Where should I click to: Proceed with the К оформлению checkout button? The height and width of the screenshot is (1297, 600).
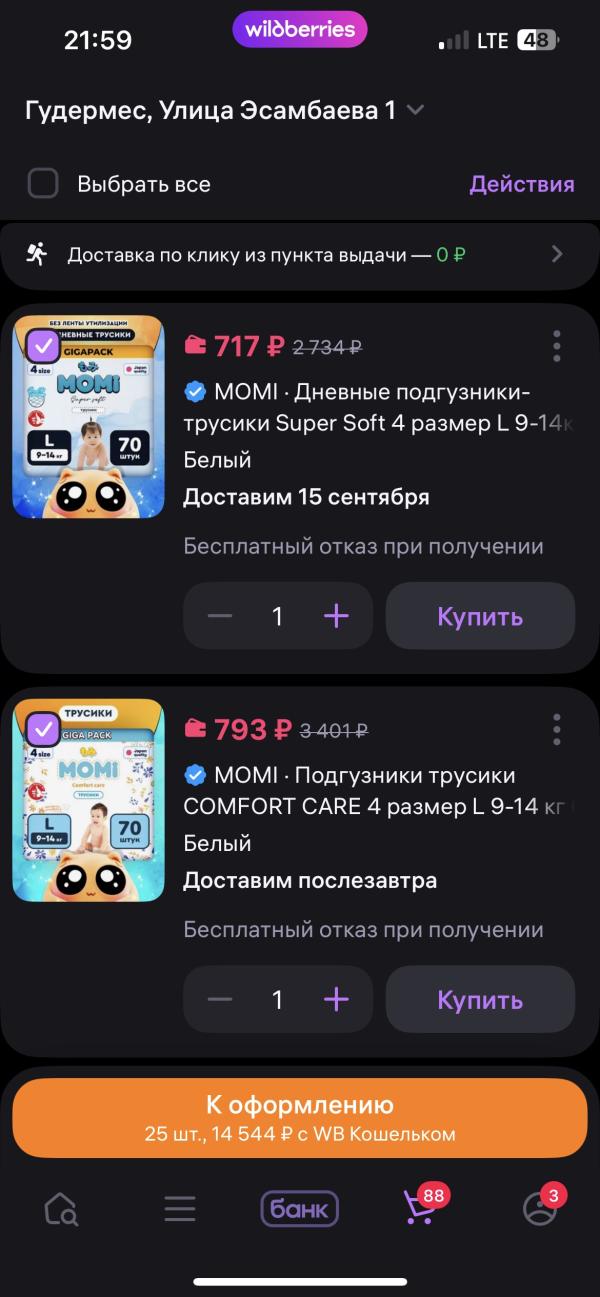pos(300,1118)
